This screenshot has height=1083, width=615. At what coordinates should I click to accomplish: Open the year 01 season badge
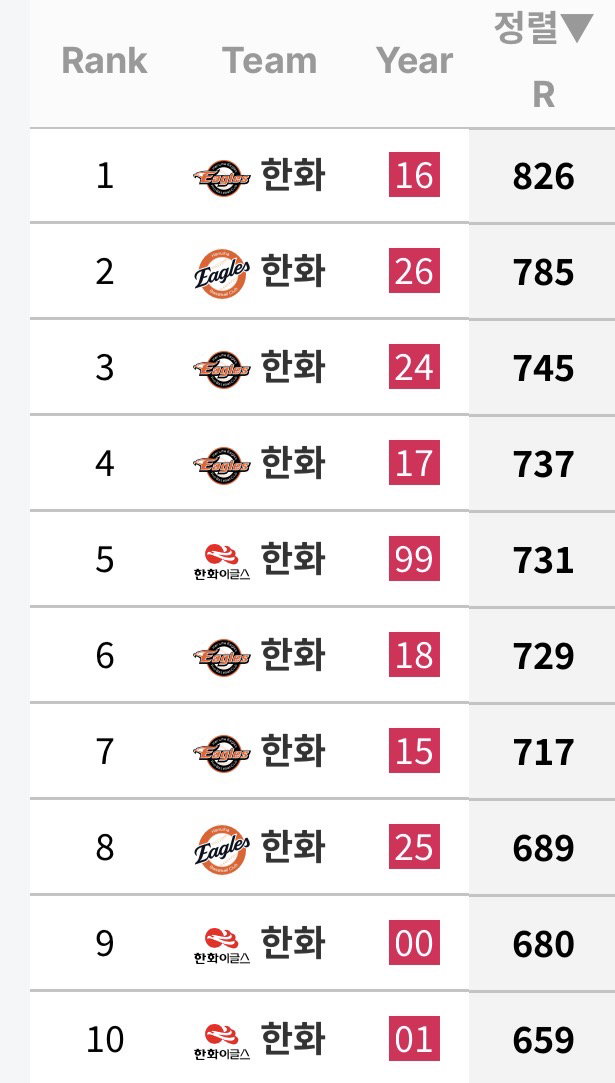pyautogui.click(x=414, y=1039)
